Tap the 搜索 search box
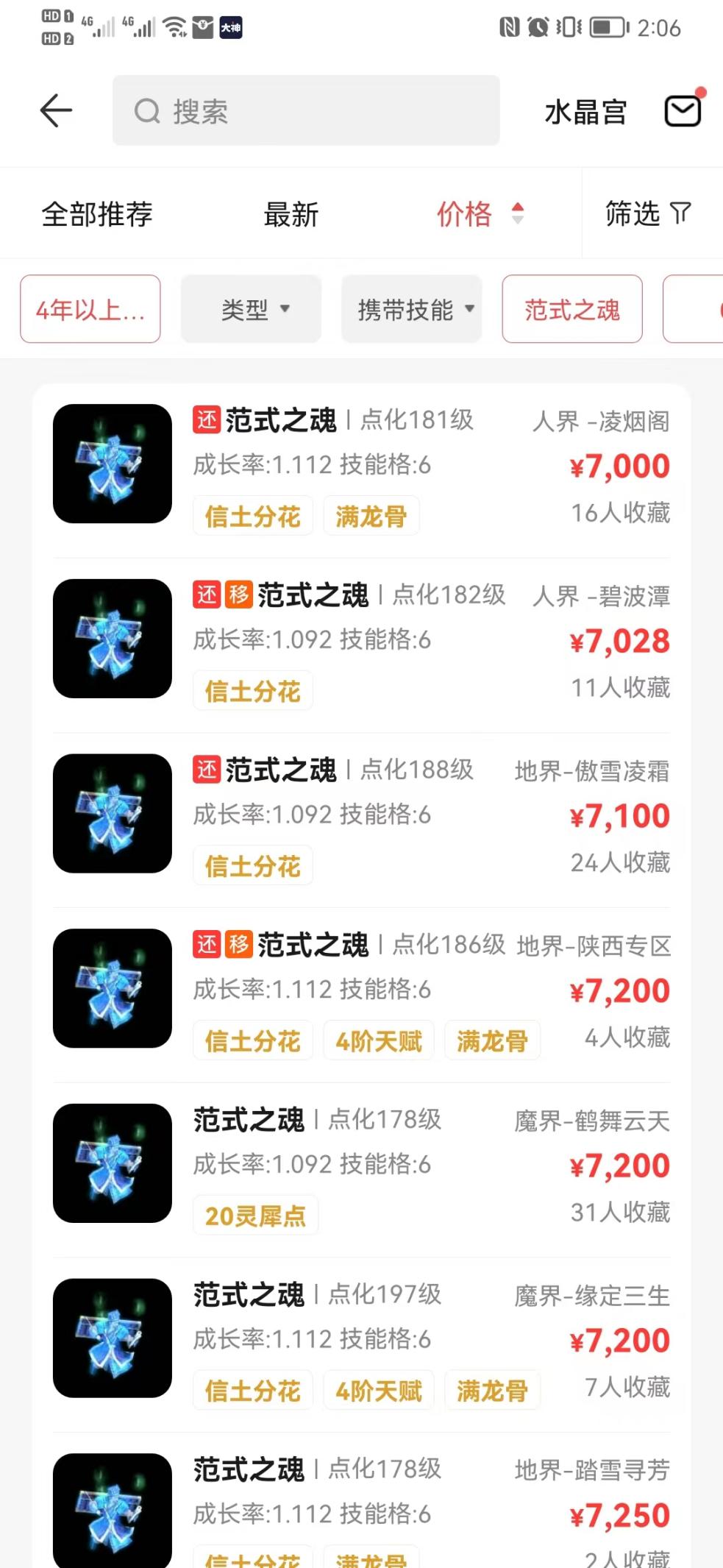Screen dimensions: 723x1568 tap(305, 111)
